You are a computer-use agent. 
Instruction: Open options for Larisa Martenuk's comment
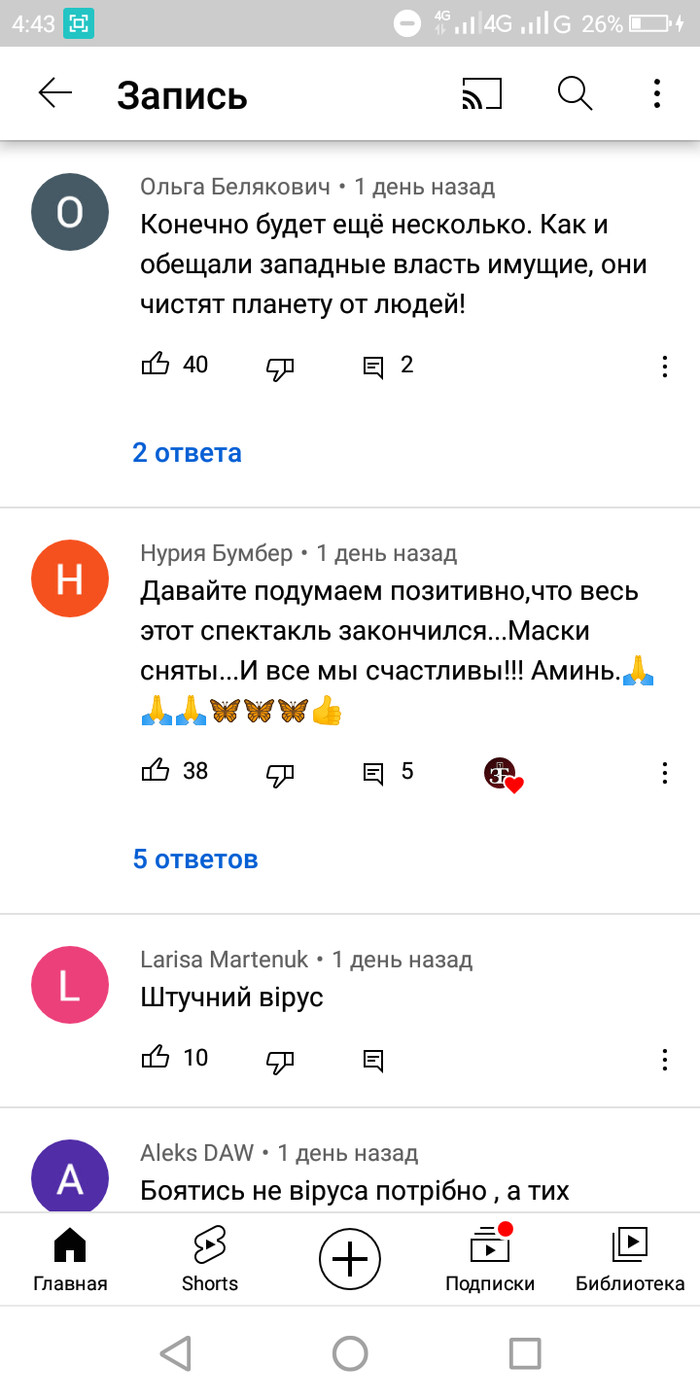pos(665,1059)
